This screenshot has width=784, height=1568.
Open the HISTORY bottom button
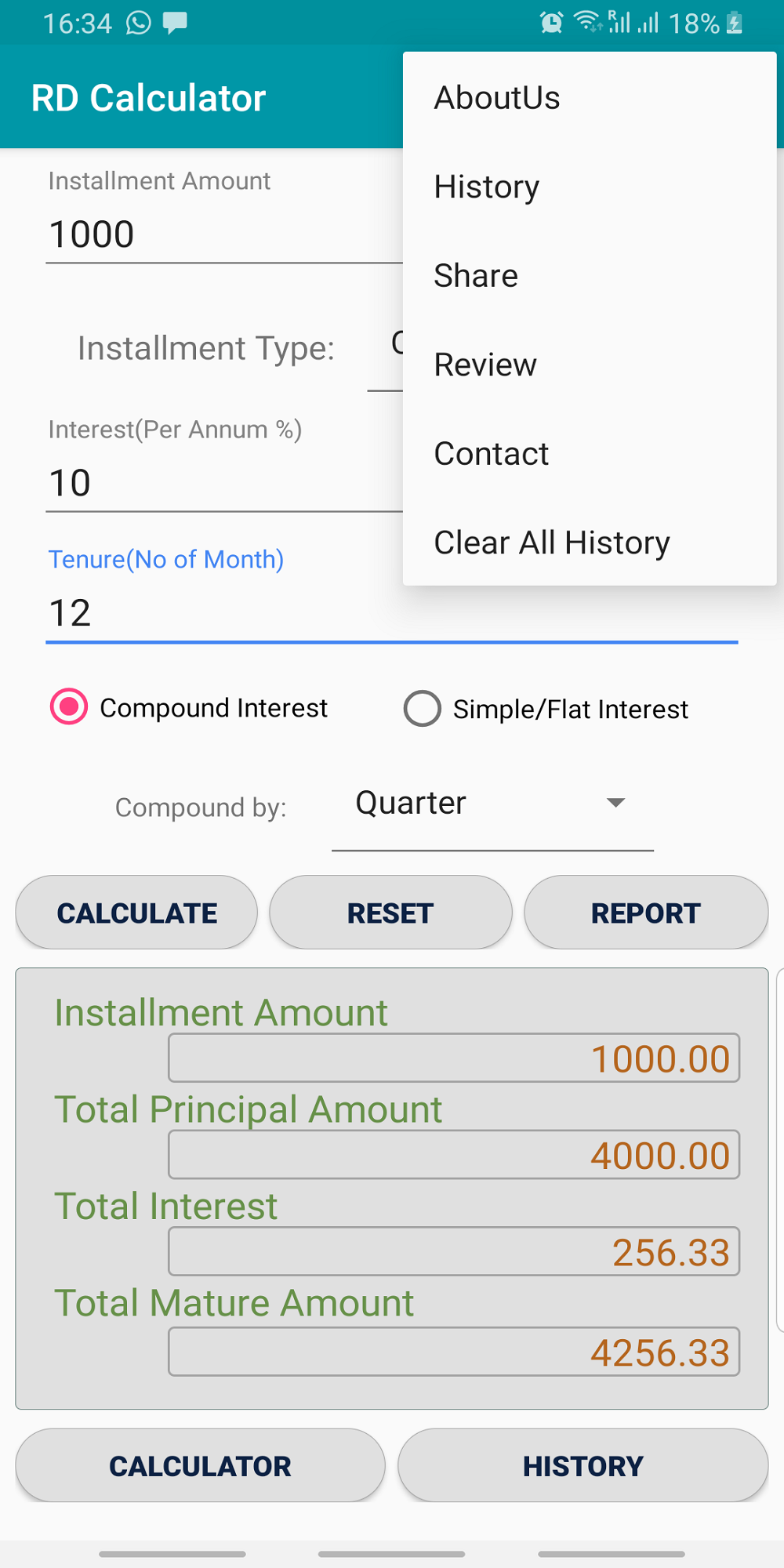click(583, 1465)
